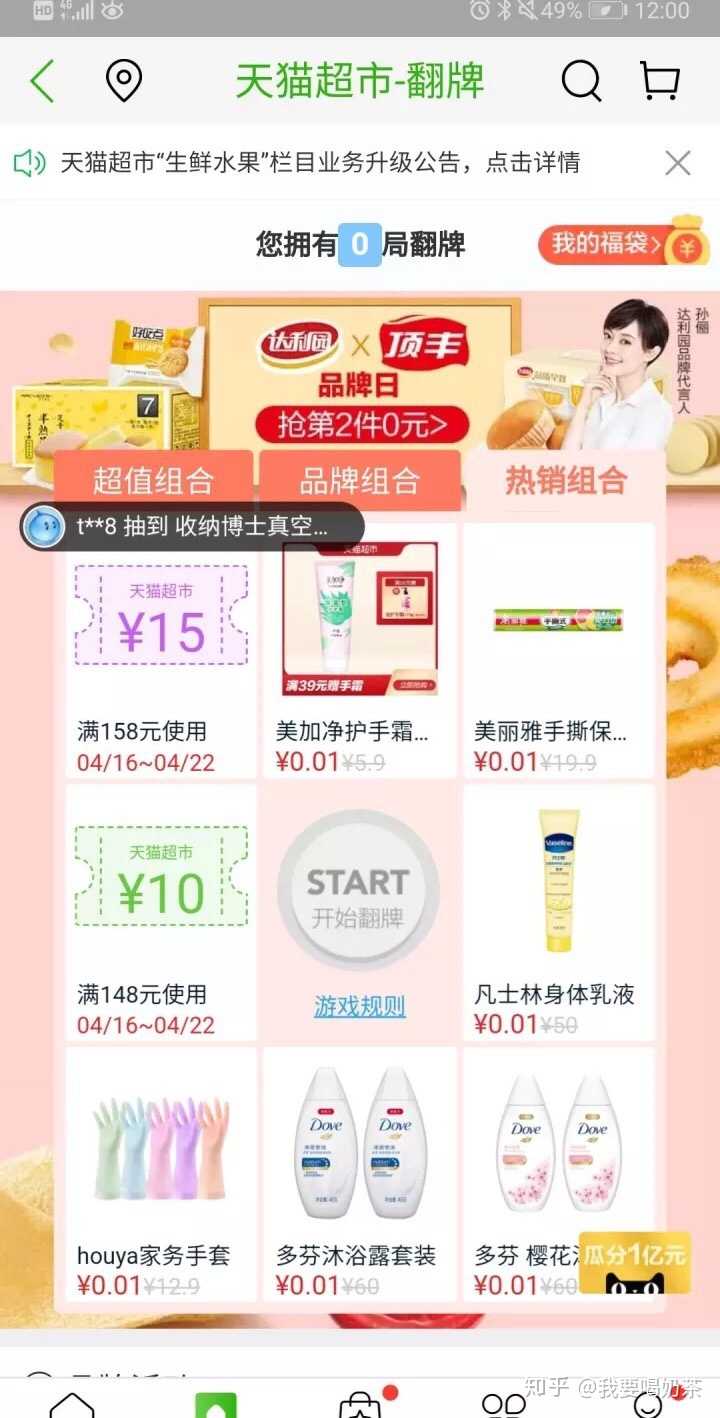Open search in the top bar
The height and width of the screenshot is (1418, 720).
pyautogui.click(x=581, y=81)
